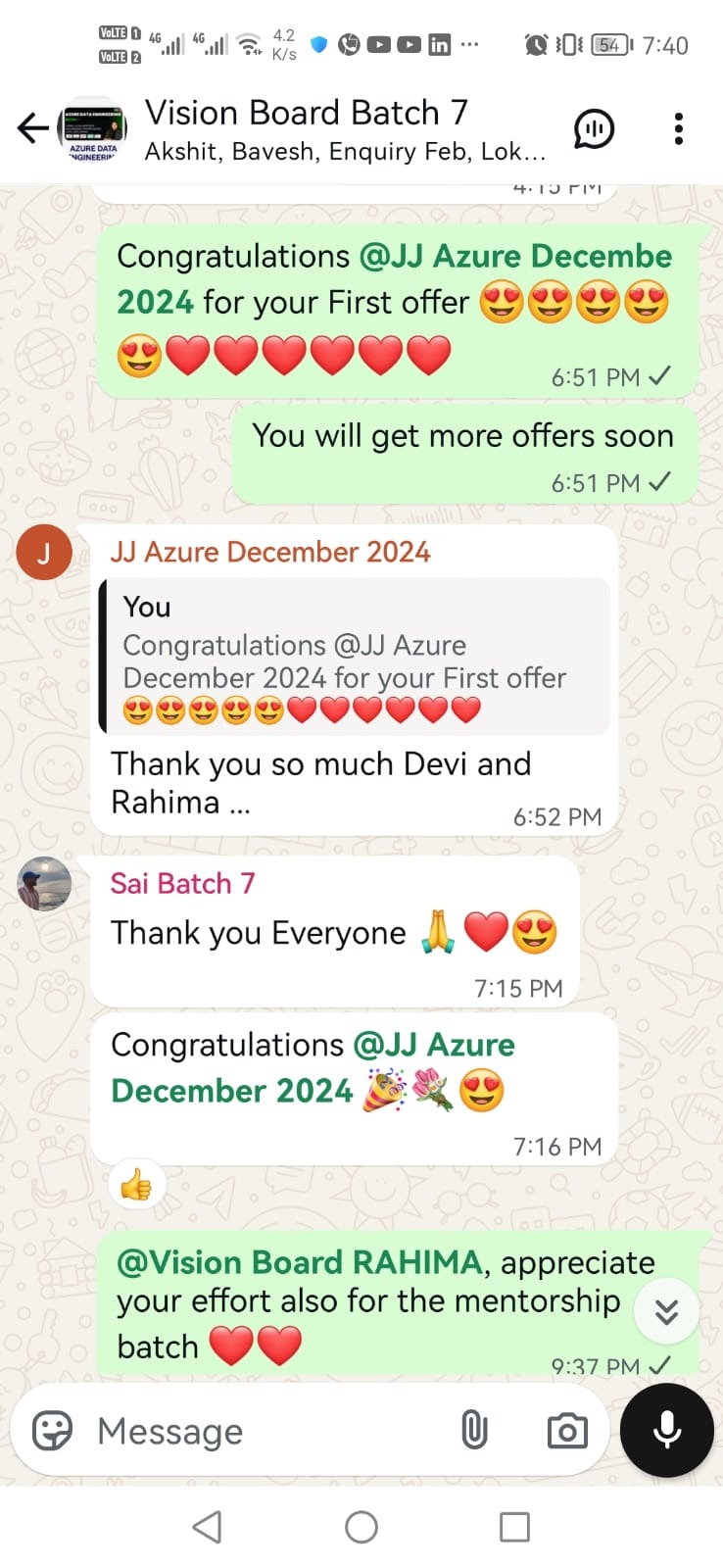
Task: Open the emoji and sticker picker
Action: point(52,1431)
